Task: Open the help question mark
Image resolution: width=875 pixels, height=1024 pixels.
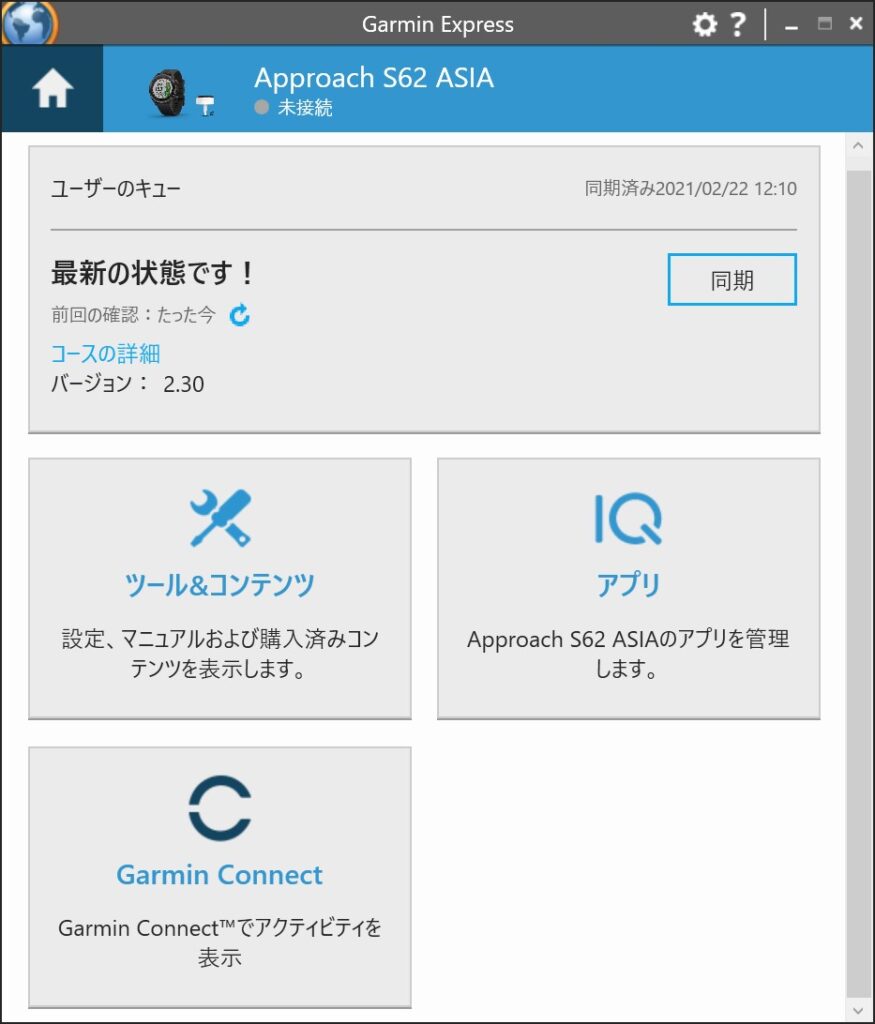Action: 738,24
